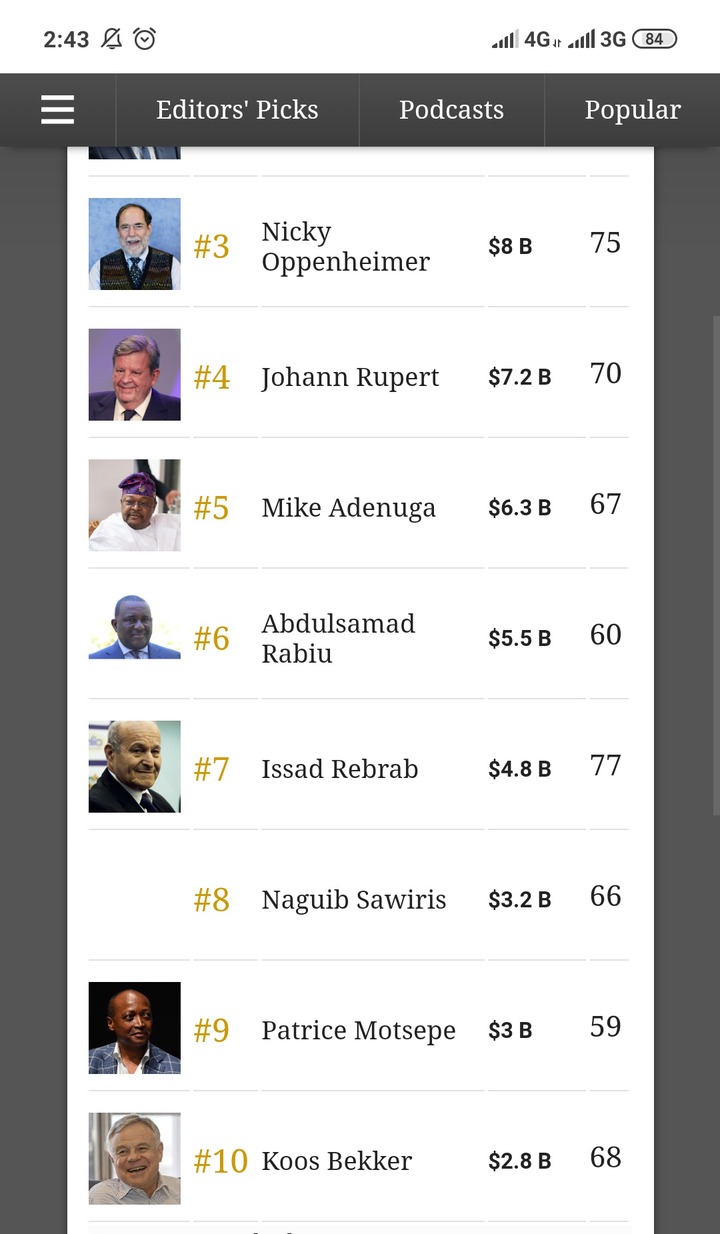Open the Popular section

(x=632, y=110)
